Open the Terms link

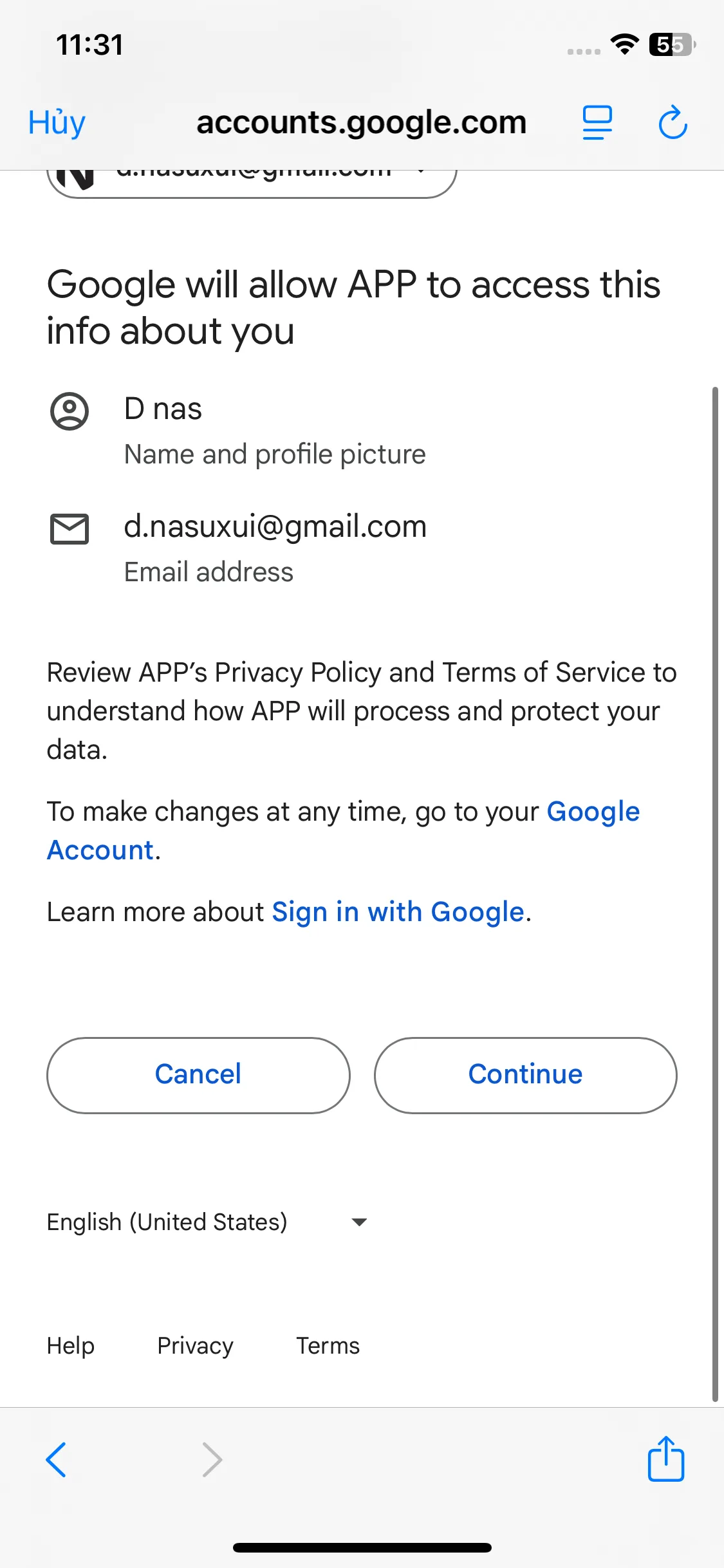click(328, 1346)
